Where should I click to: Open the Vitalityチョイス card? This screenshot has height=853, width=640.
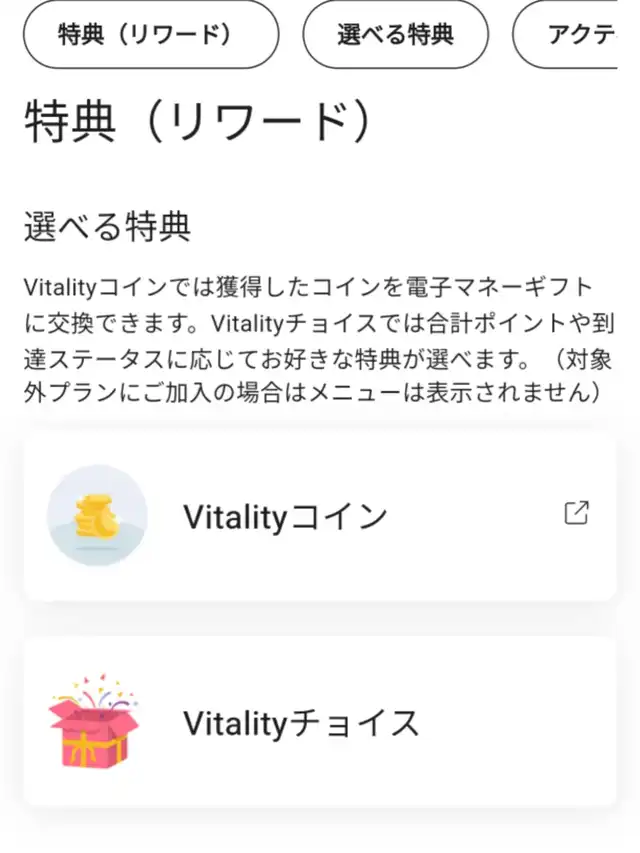coord(320,722)
